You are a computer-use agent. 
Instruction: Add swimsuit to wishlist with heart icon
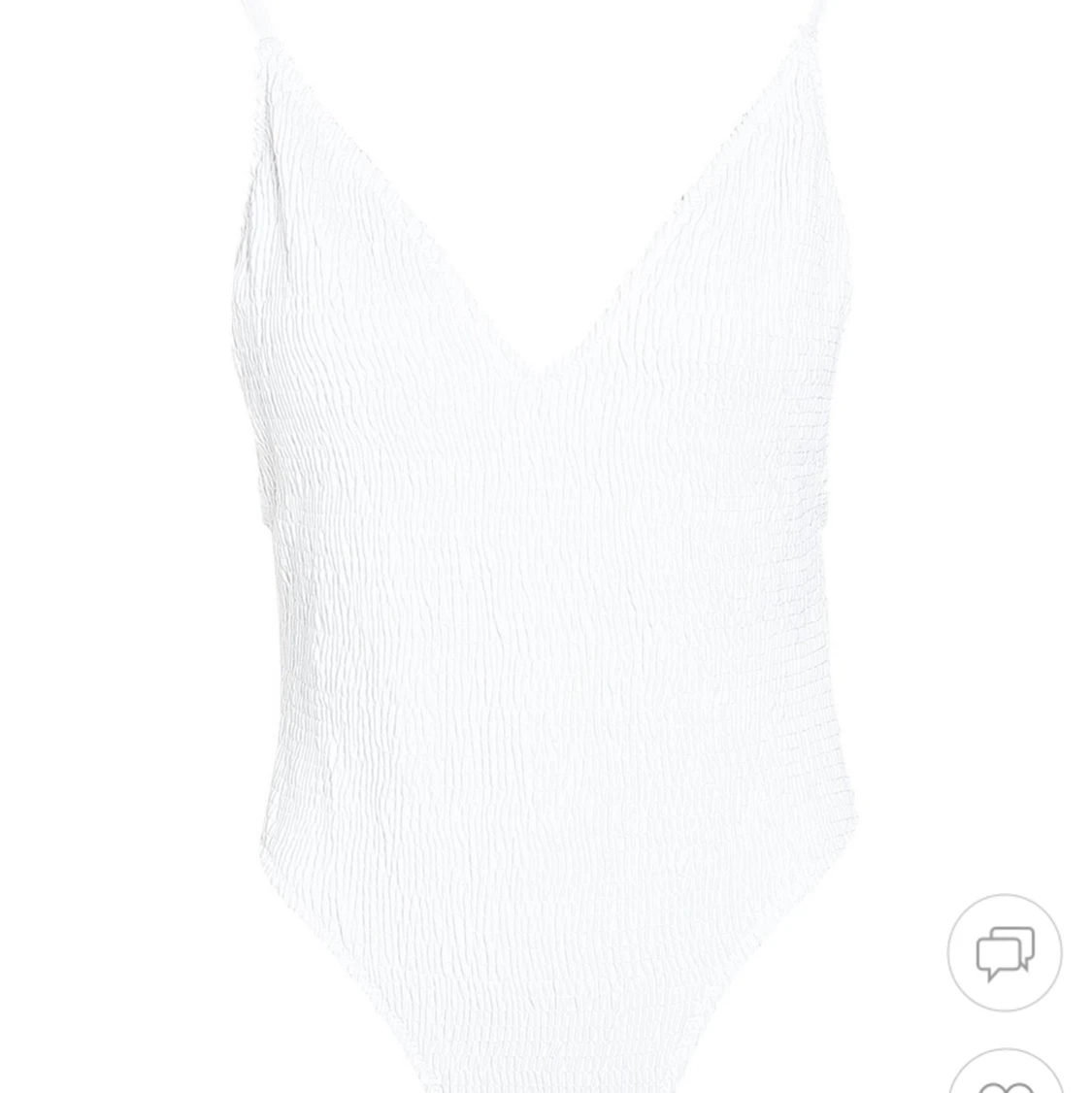pyautogui.click(x=1005, y=1076)
